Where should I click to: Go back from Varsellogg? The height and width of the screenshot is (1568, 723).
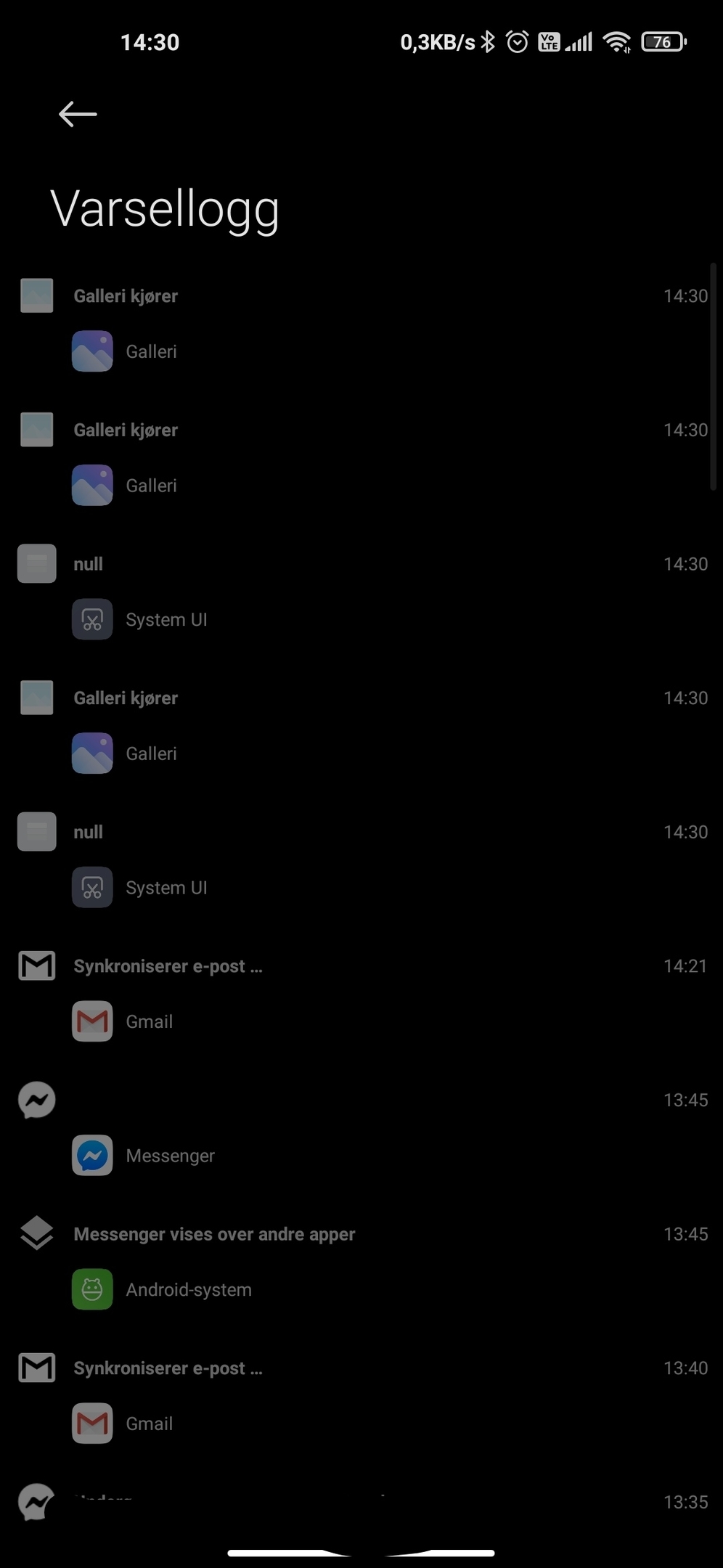78,114
